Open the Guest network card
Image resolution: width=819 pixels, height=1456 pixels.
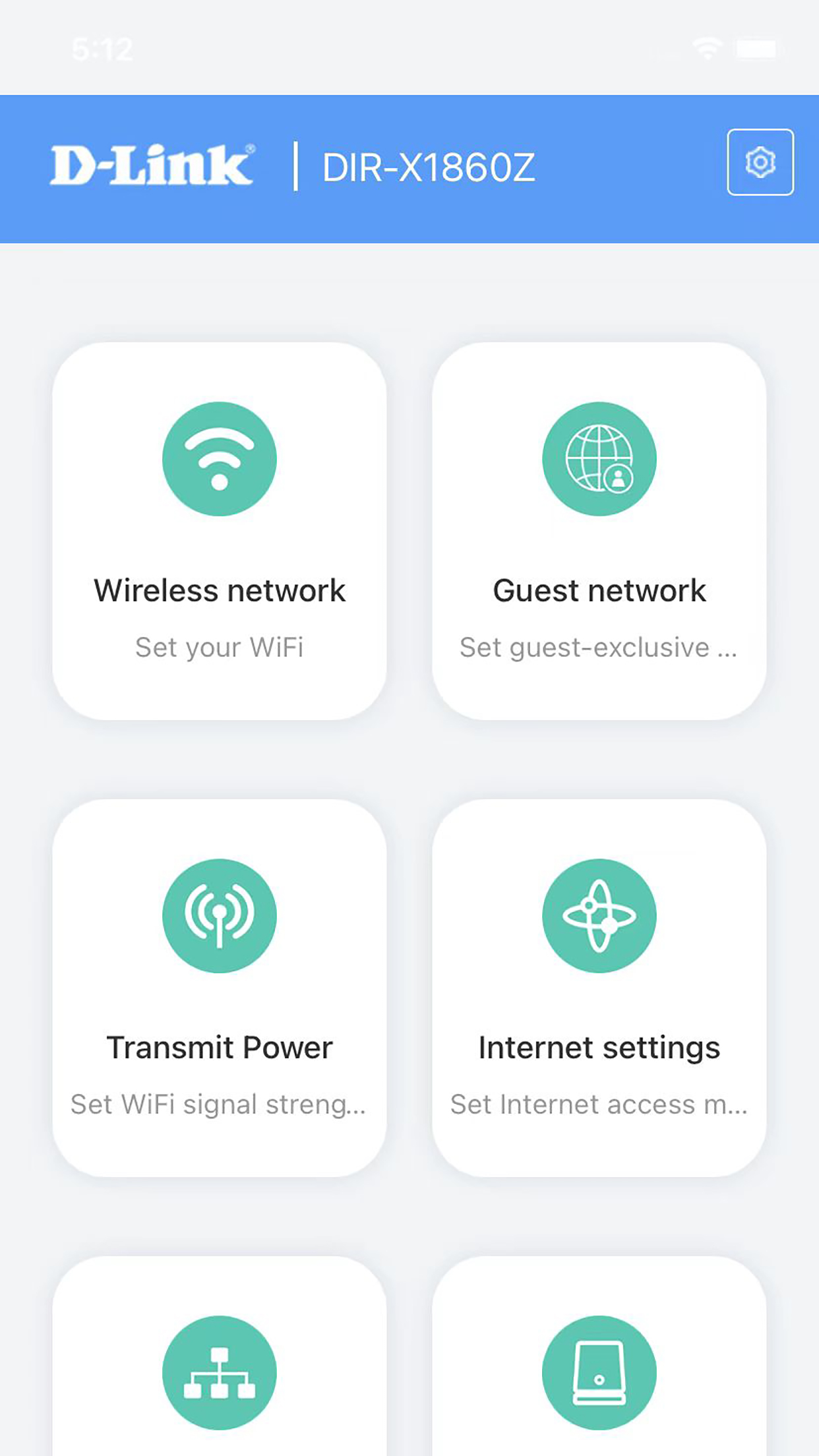[599, 531]
